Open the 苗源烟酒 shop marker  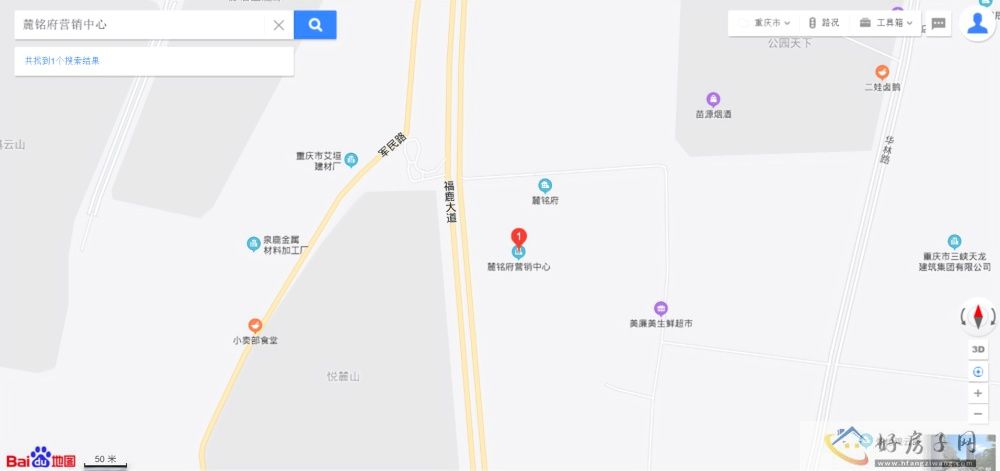click(x=713, y=99)
